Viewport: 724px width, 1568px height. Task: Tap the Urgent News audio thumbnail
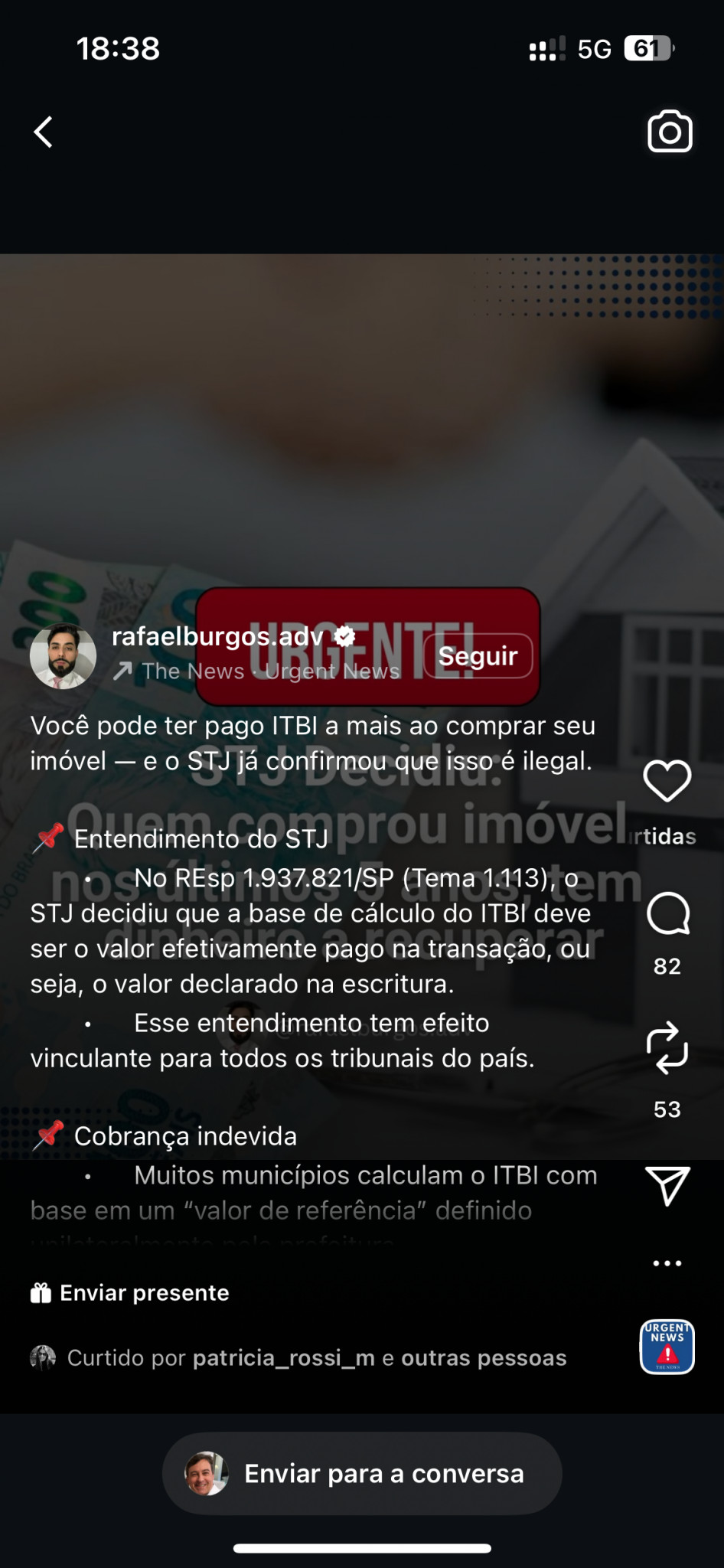pos(667,1347)
